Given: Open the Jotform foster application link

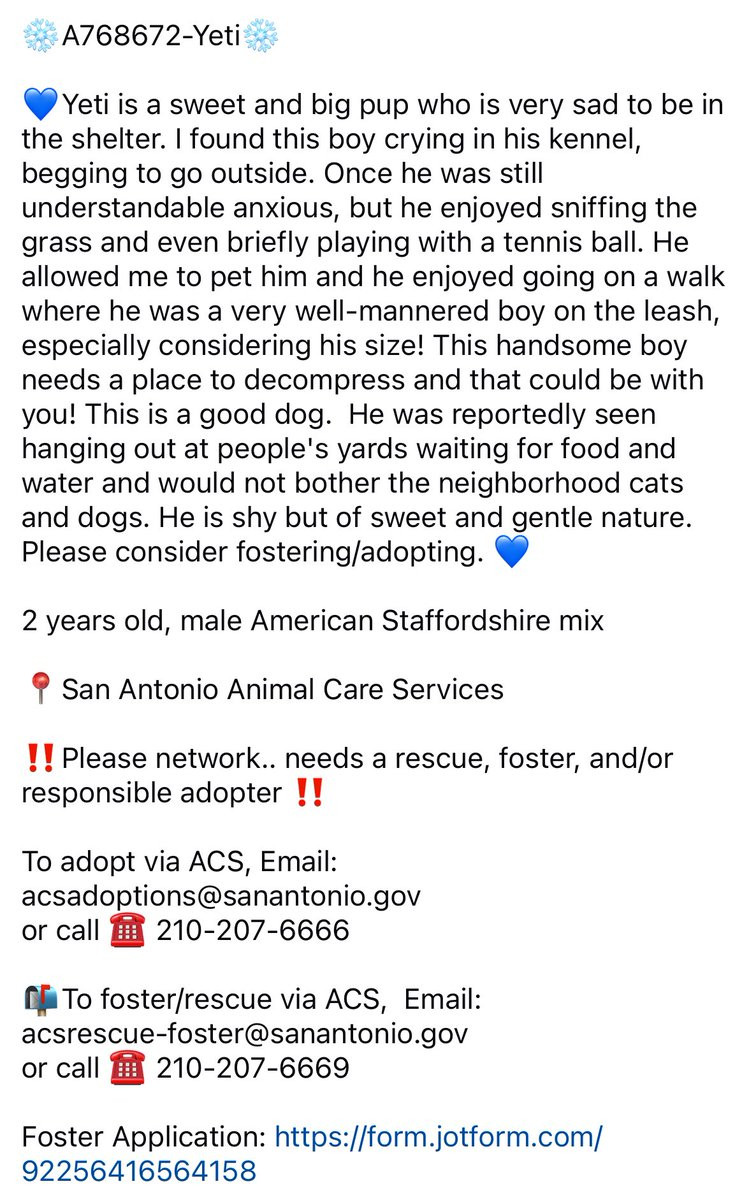Looking at the screenshot, I should [x=438, y=1137].
